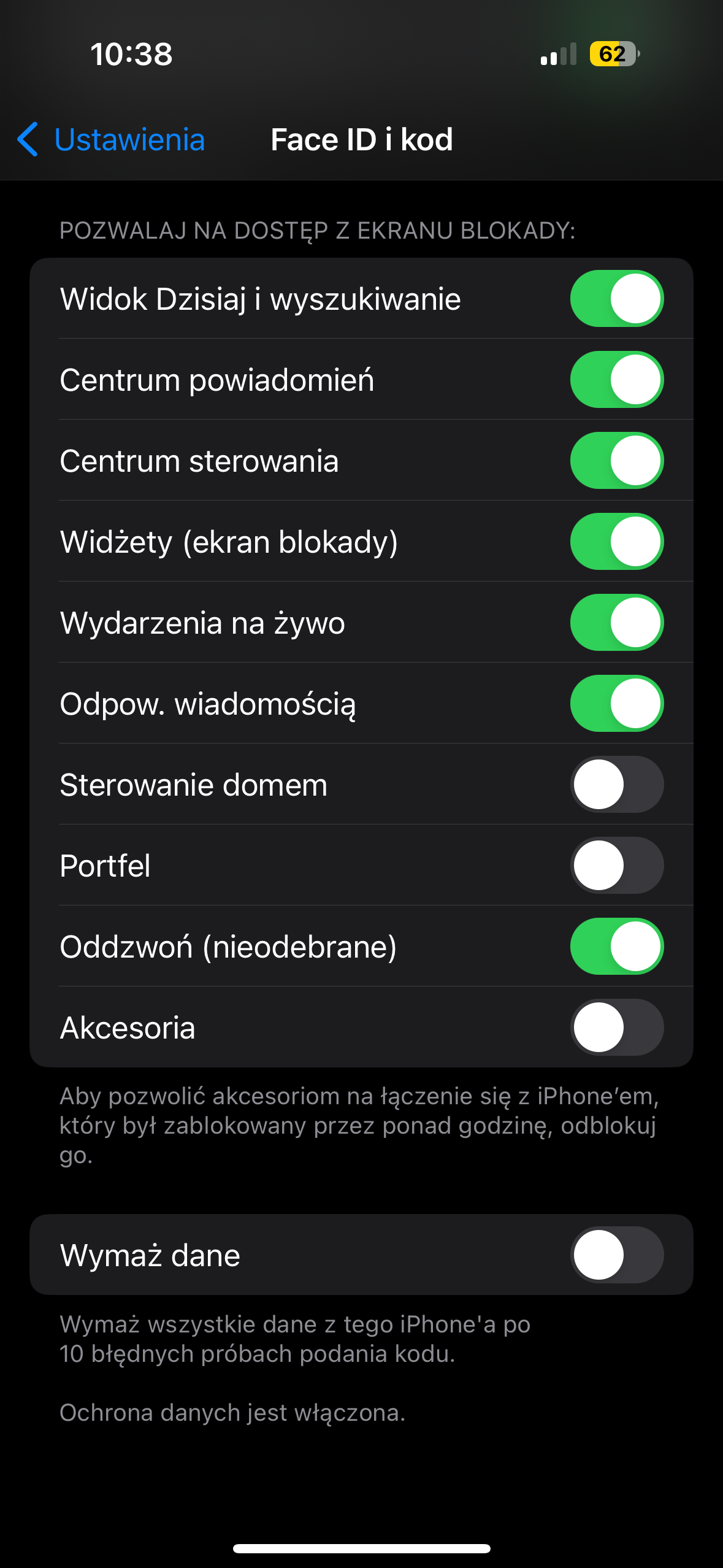Turn off Centrum powiadomień switch
Image resolution: width=723 pixels, height=1568 pixels.
click(616, 380)
